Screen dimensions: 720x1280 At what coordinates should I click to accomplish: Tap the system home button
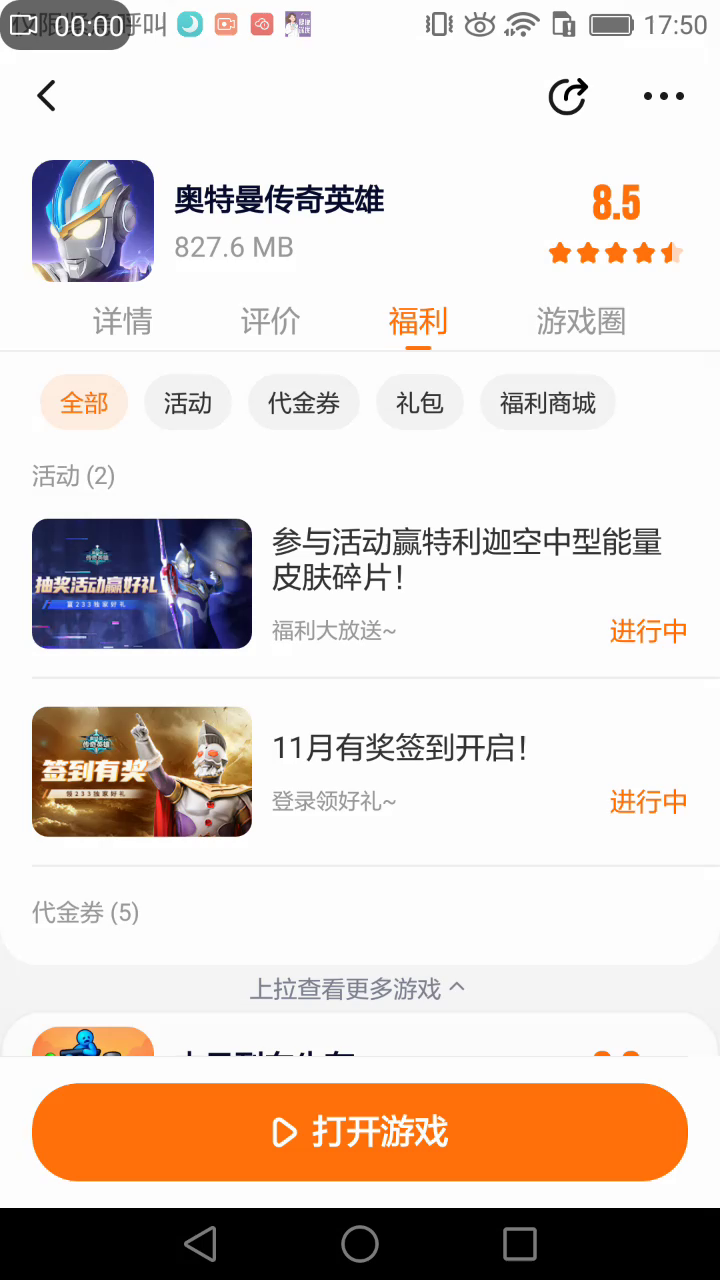coord(360,1244)
